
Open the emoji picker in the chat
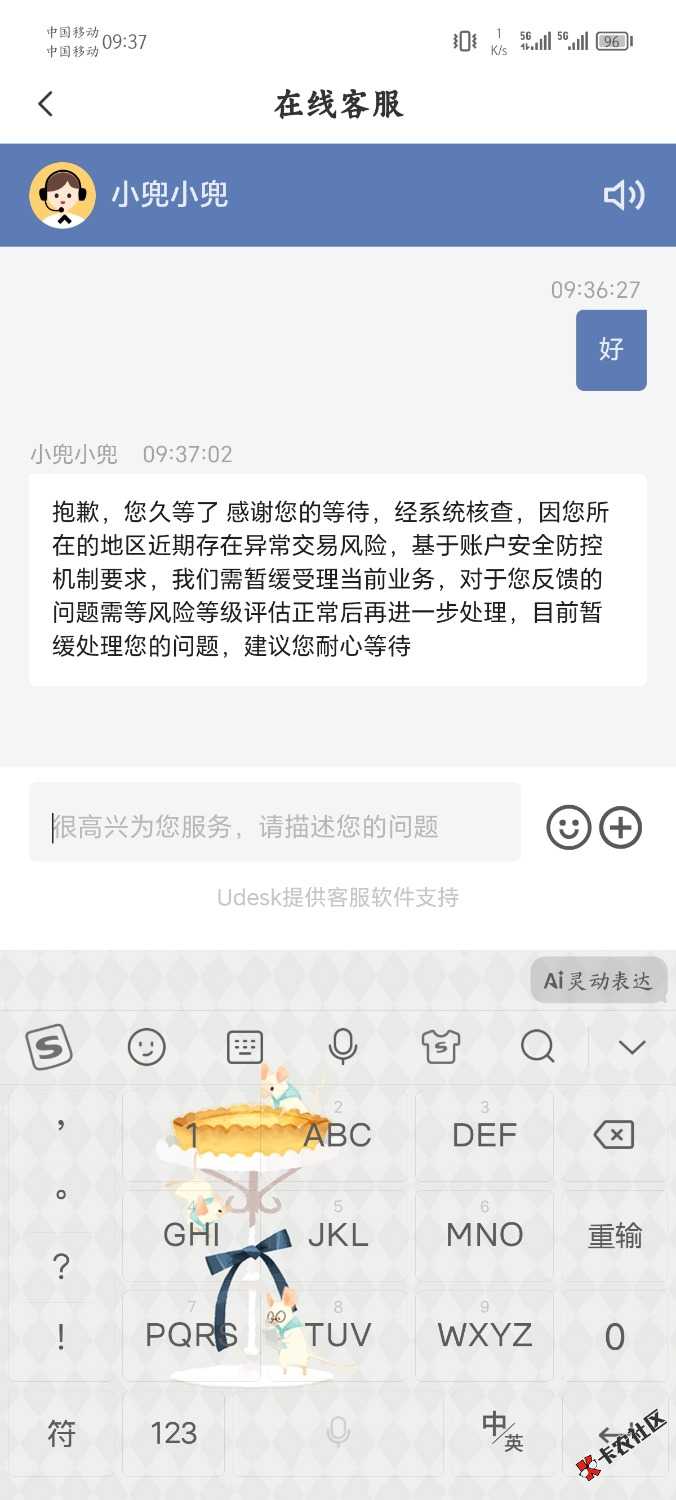pos(568,828)
